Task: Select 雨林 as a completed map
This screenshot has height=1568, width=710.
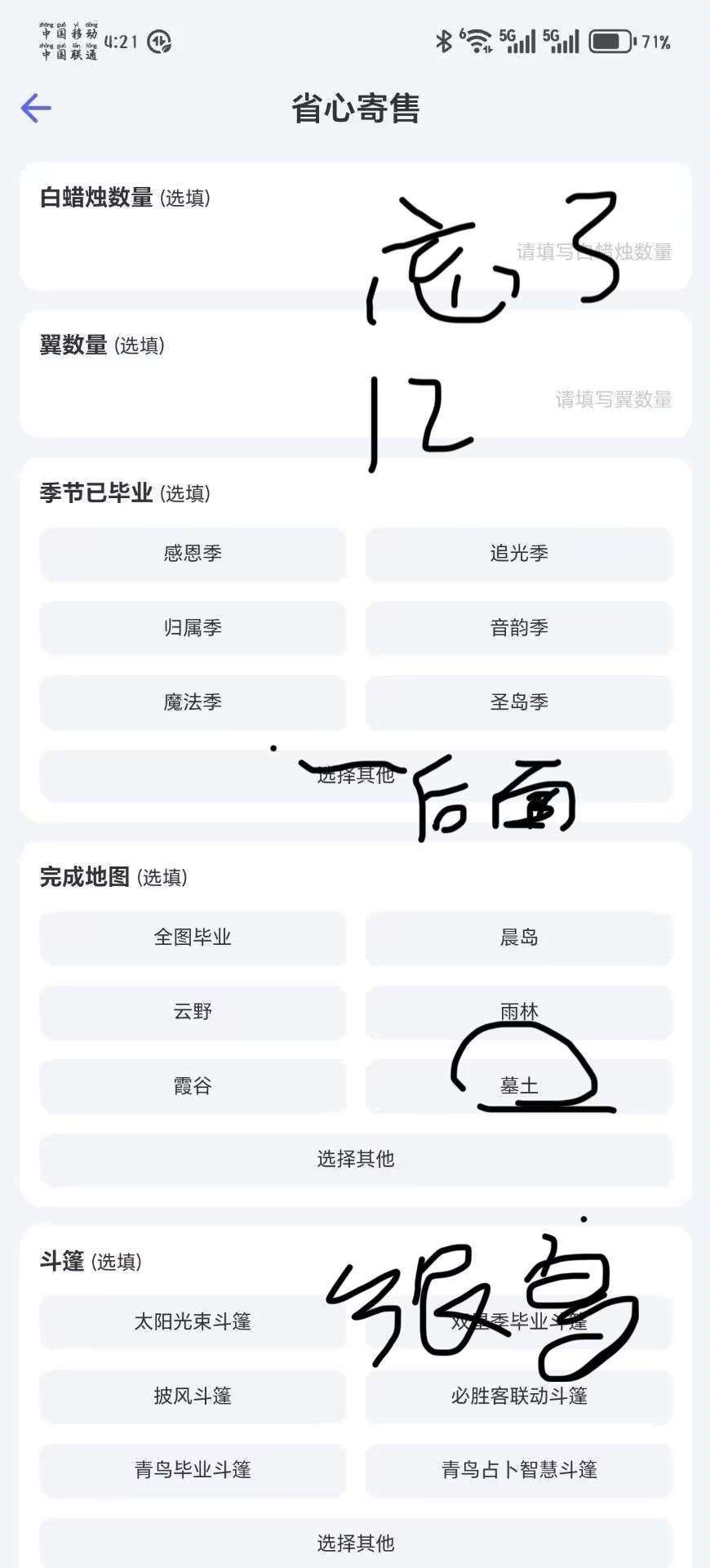Action: point(517,1013)
